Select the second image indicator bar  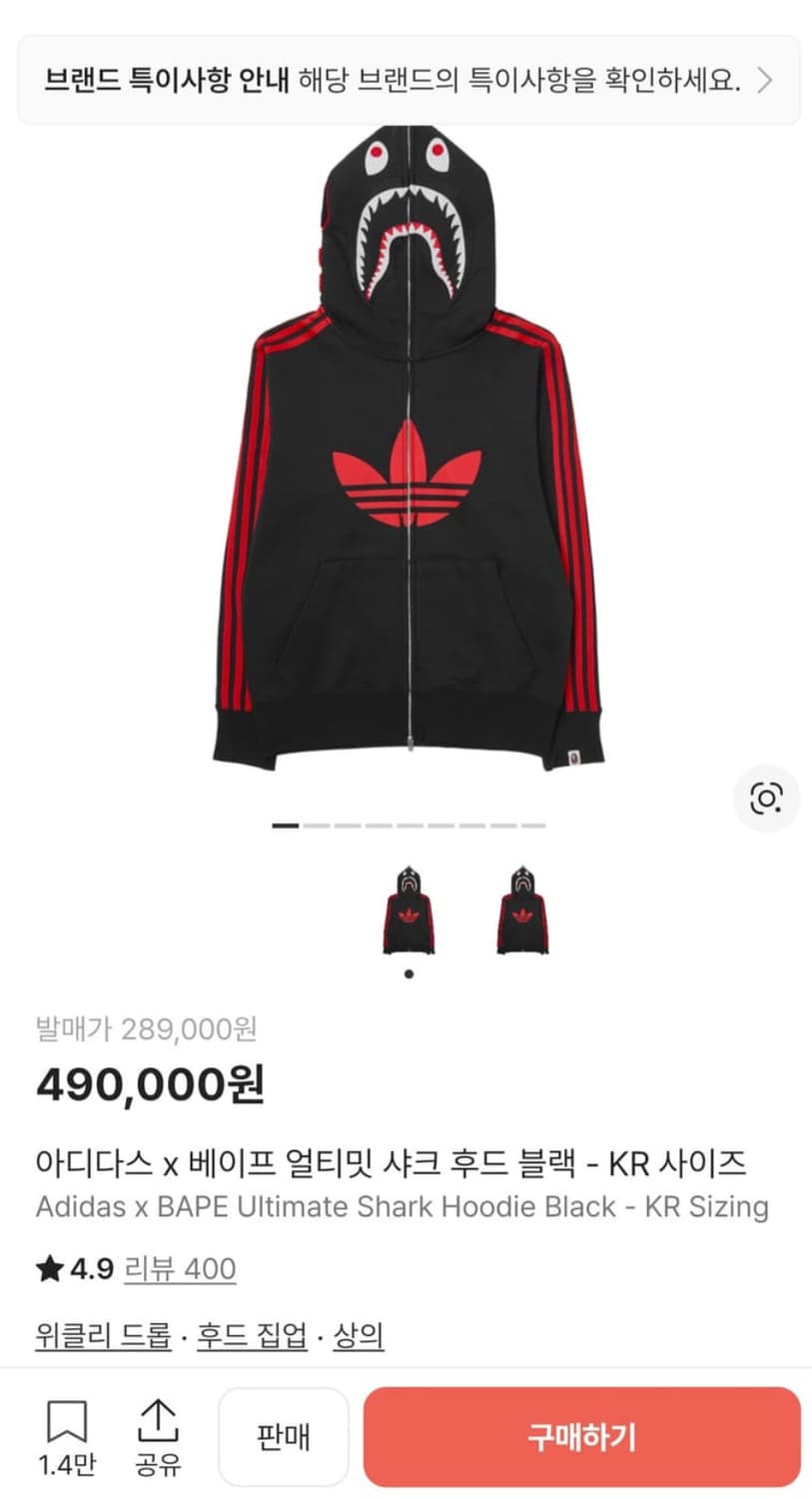click(318, 827)
